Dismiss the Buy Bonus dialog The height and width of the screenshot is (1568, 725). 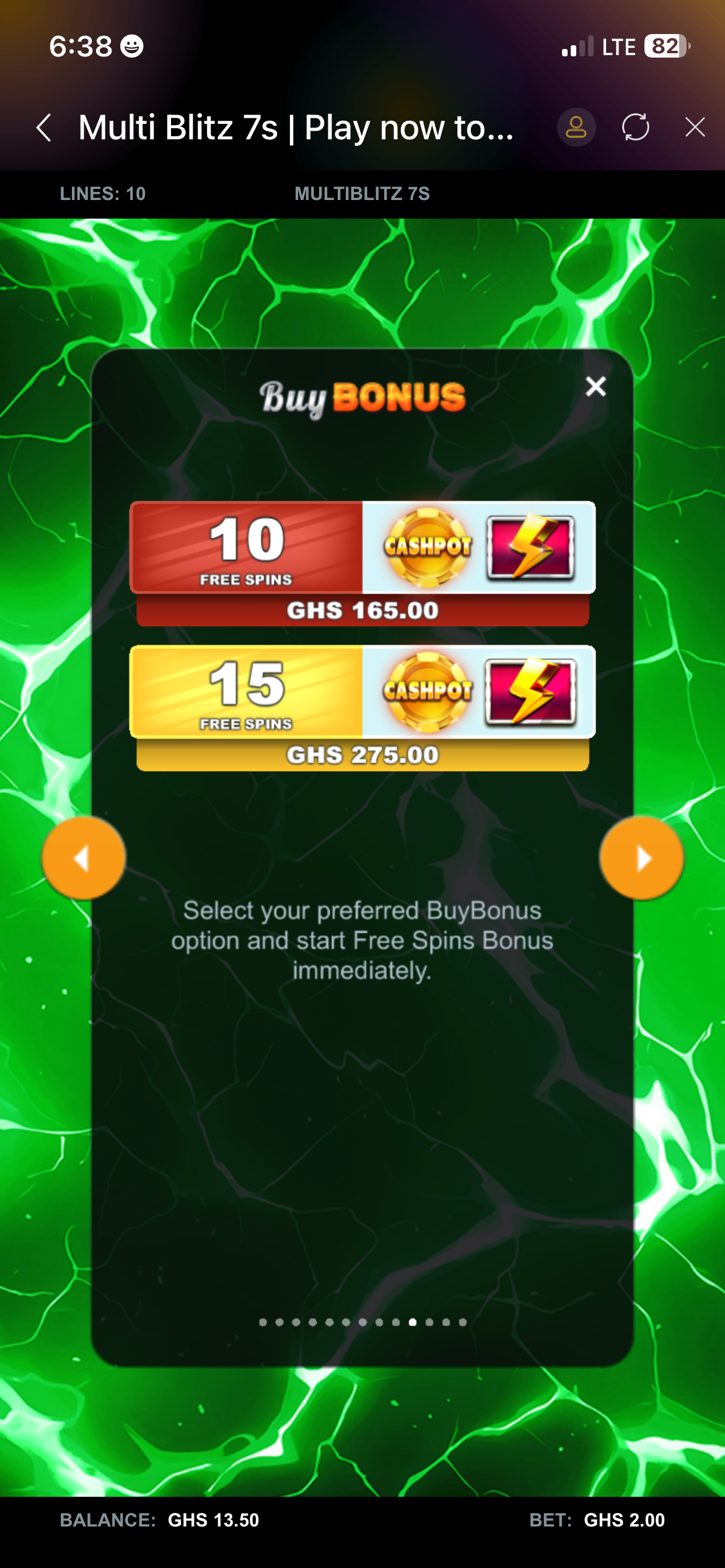[595, 386]
